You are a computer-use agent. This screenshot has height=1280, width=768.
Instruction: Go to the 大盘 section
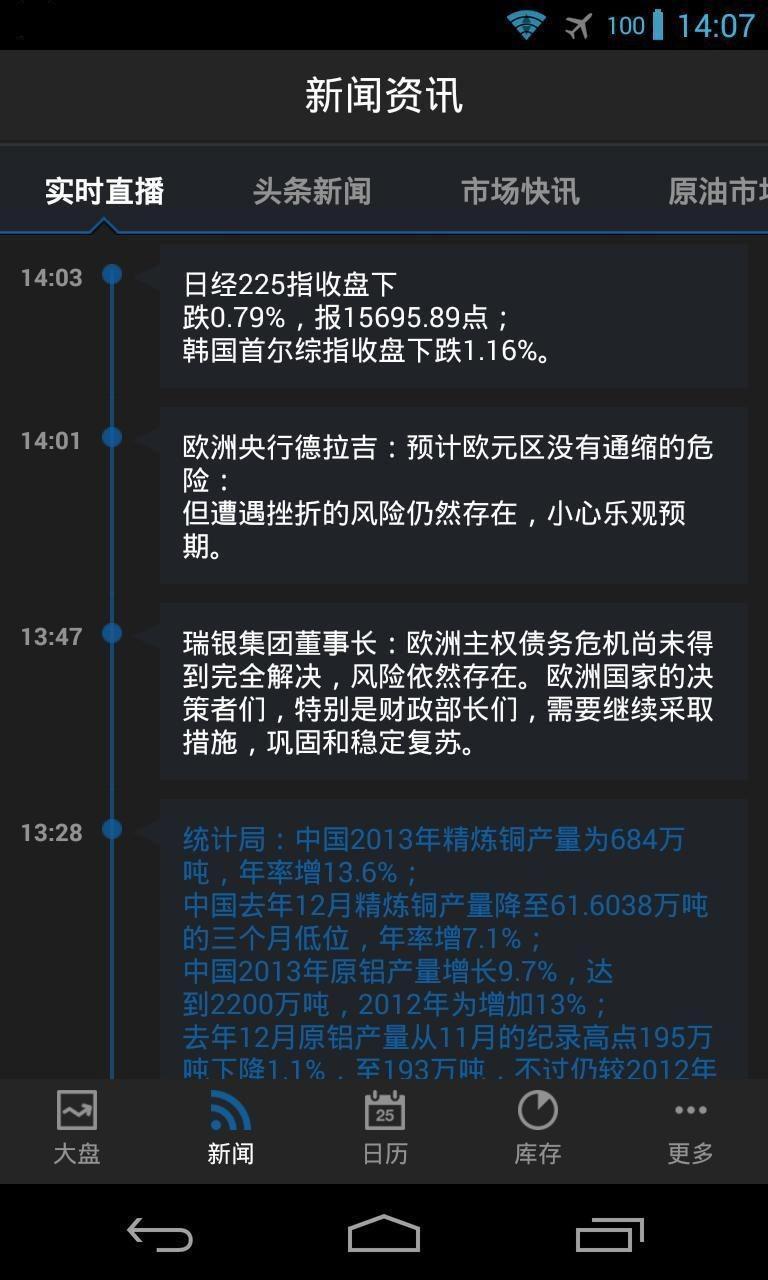click(77, 1130)
